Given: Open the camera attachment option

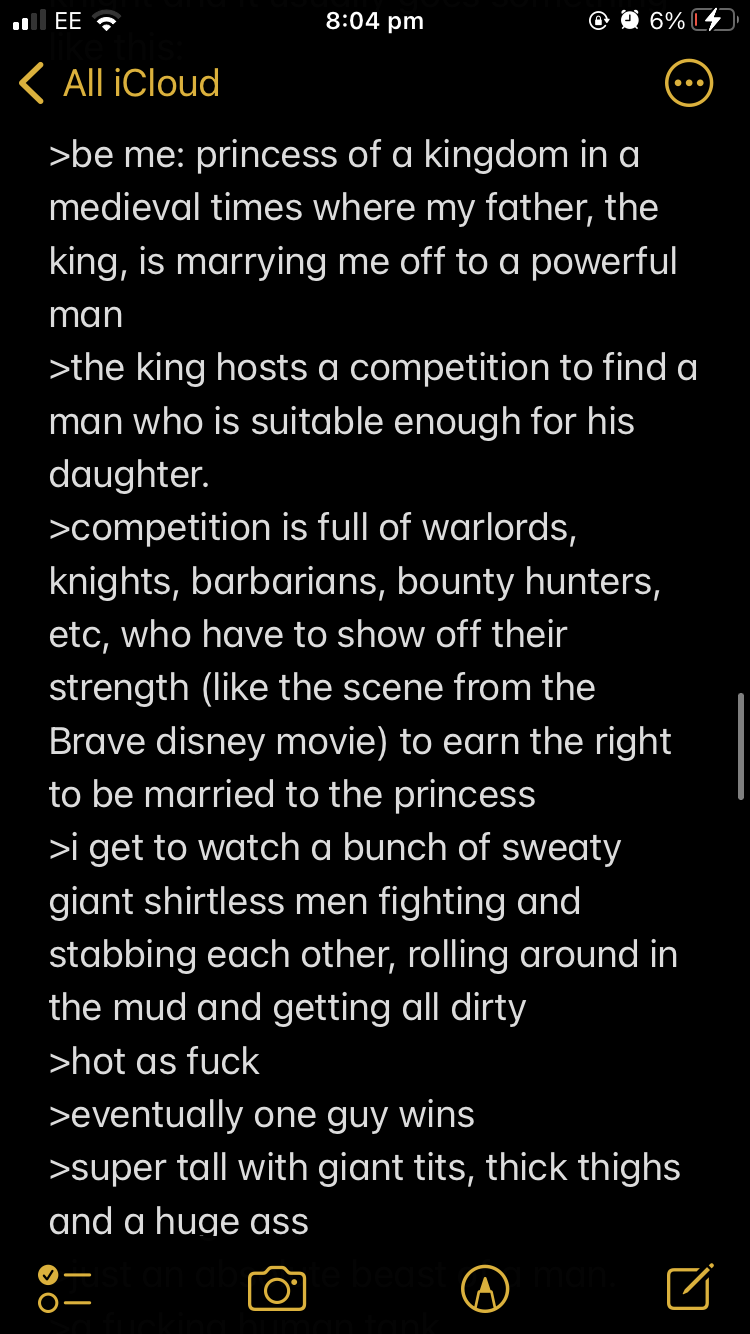Looking at the screenshot, I should [x=277, y=1288].
